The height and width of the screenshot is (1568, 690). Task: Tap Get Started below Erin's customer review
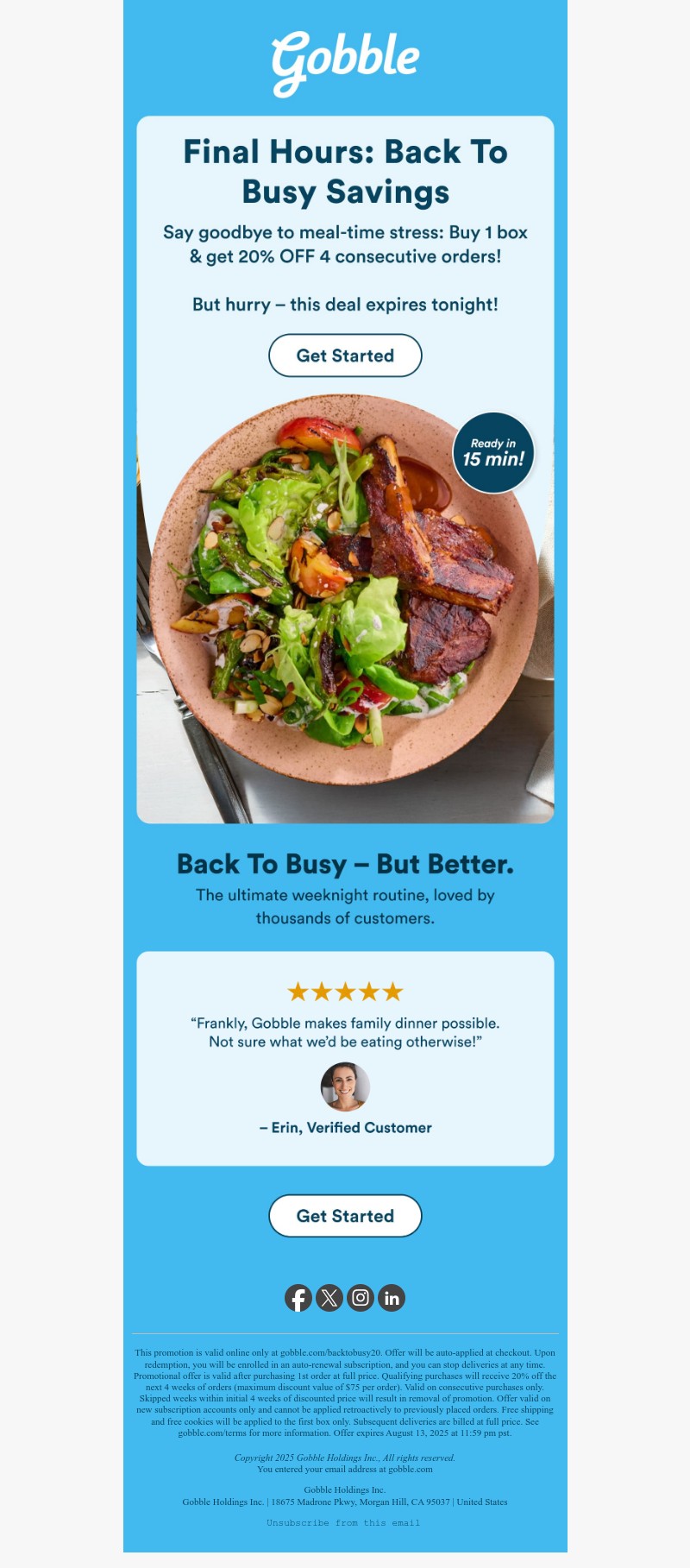(345, 1216)
